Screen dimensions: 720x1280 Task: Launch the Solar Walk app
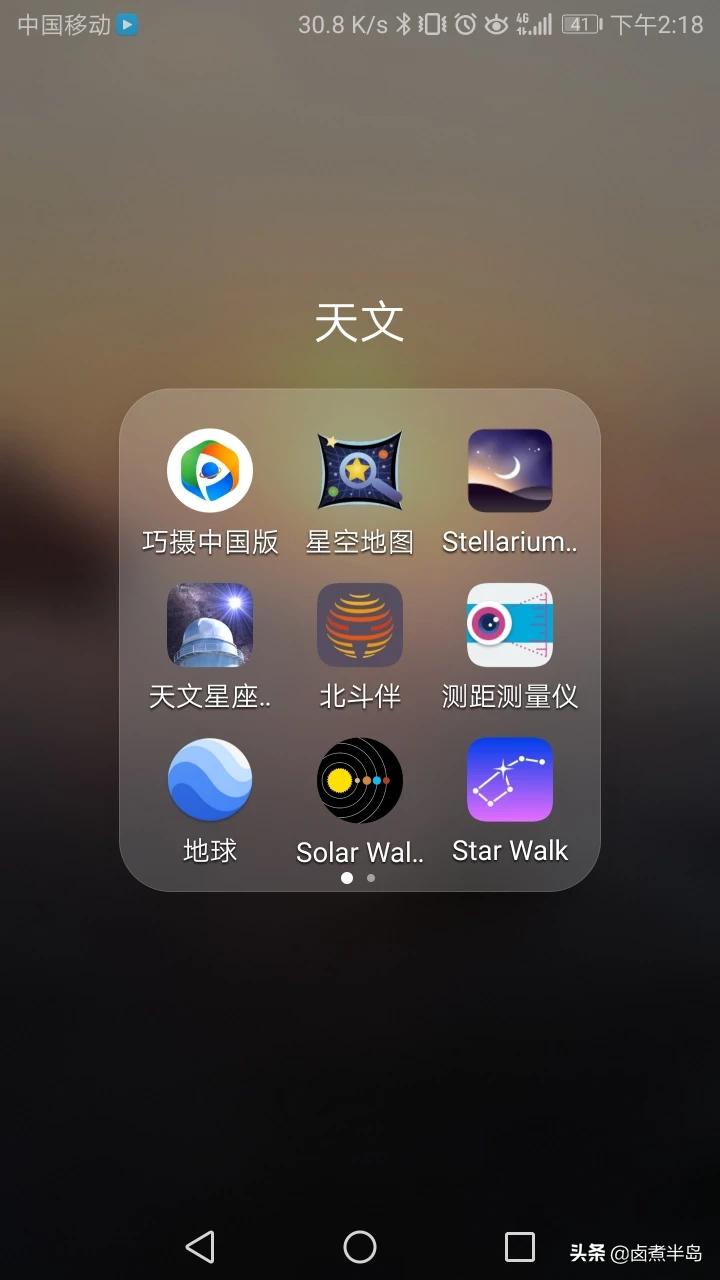pos(360,780)
